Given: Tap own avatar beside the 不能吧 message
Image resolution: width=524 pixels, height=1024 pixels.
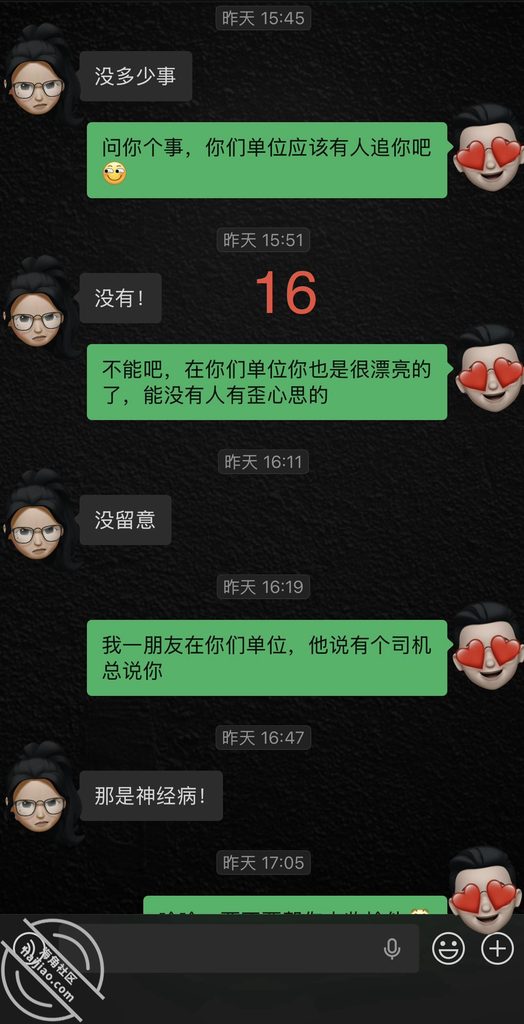Looking at the screenshot, I should pyautogui.click(x=487, y=370).
